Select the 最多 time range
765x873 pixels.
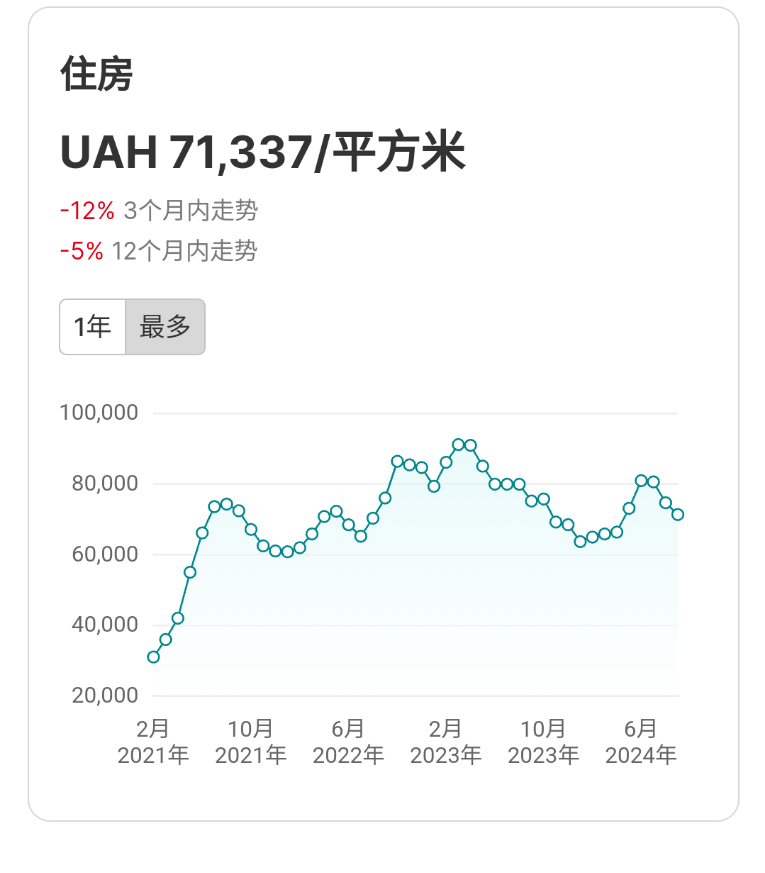coord(165,327)
